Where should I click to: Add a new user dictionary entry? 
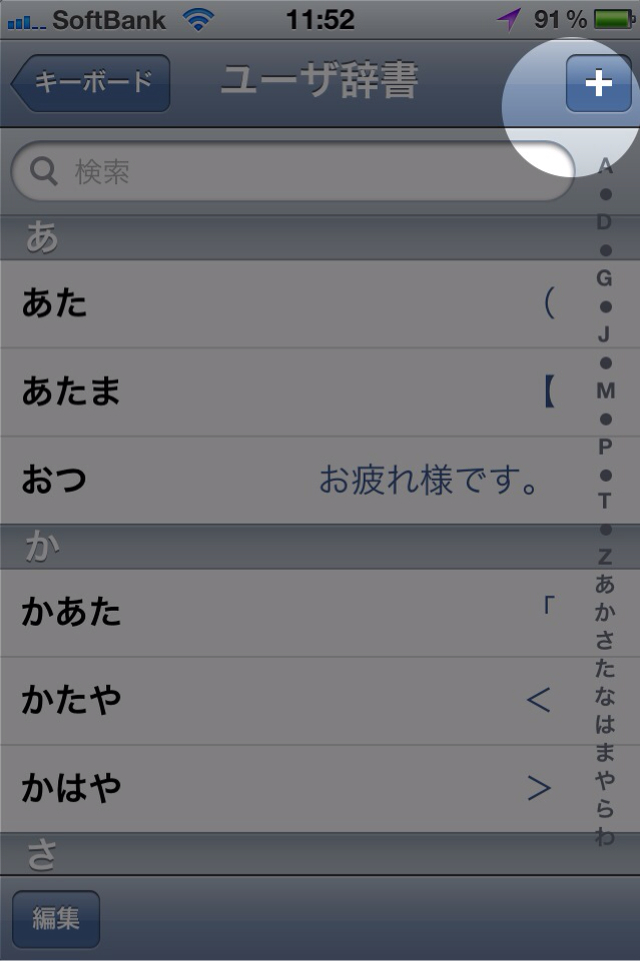(x=598, y=83)
